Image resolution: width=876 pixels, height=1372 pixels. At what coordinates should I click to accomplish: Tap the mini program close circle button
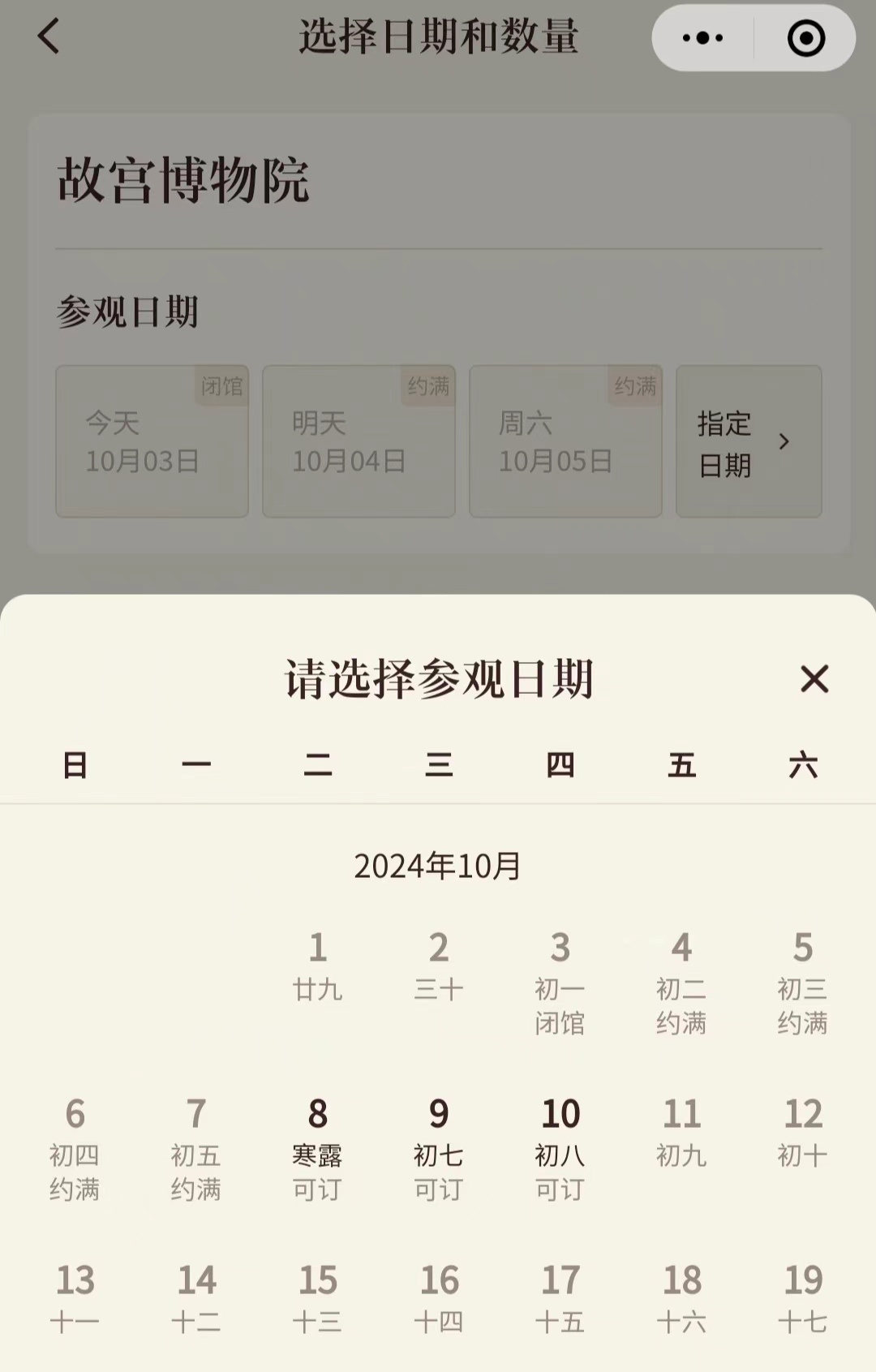coord(805,38)
